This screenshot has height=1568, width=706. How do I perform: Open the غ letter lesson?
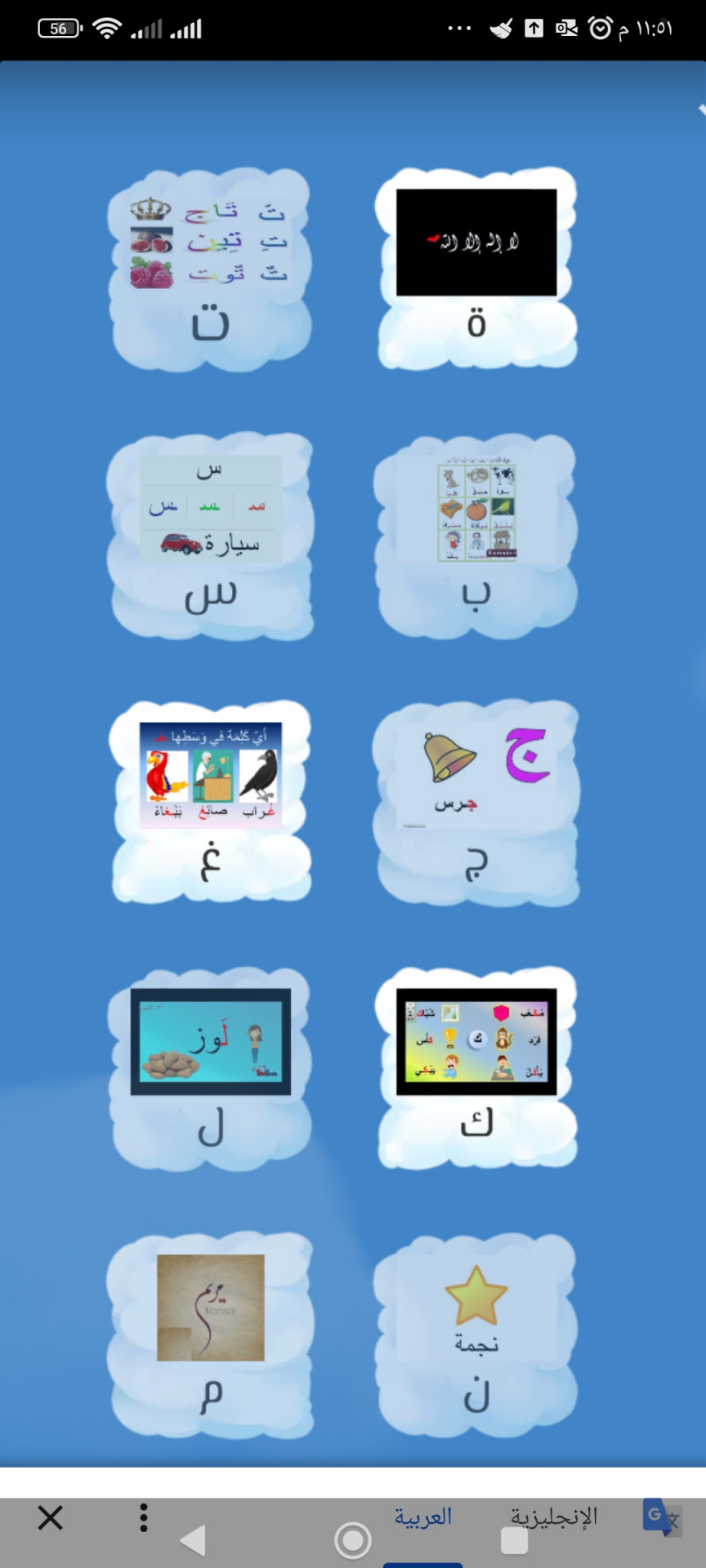pyautogui.click(x=210, y=802)
